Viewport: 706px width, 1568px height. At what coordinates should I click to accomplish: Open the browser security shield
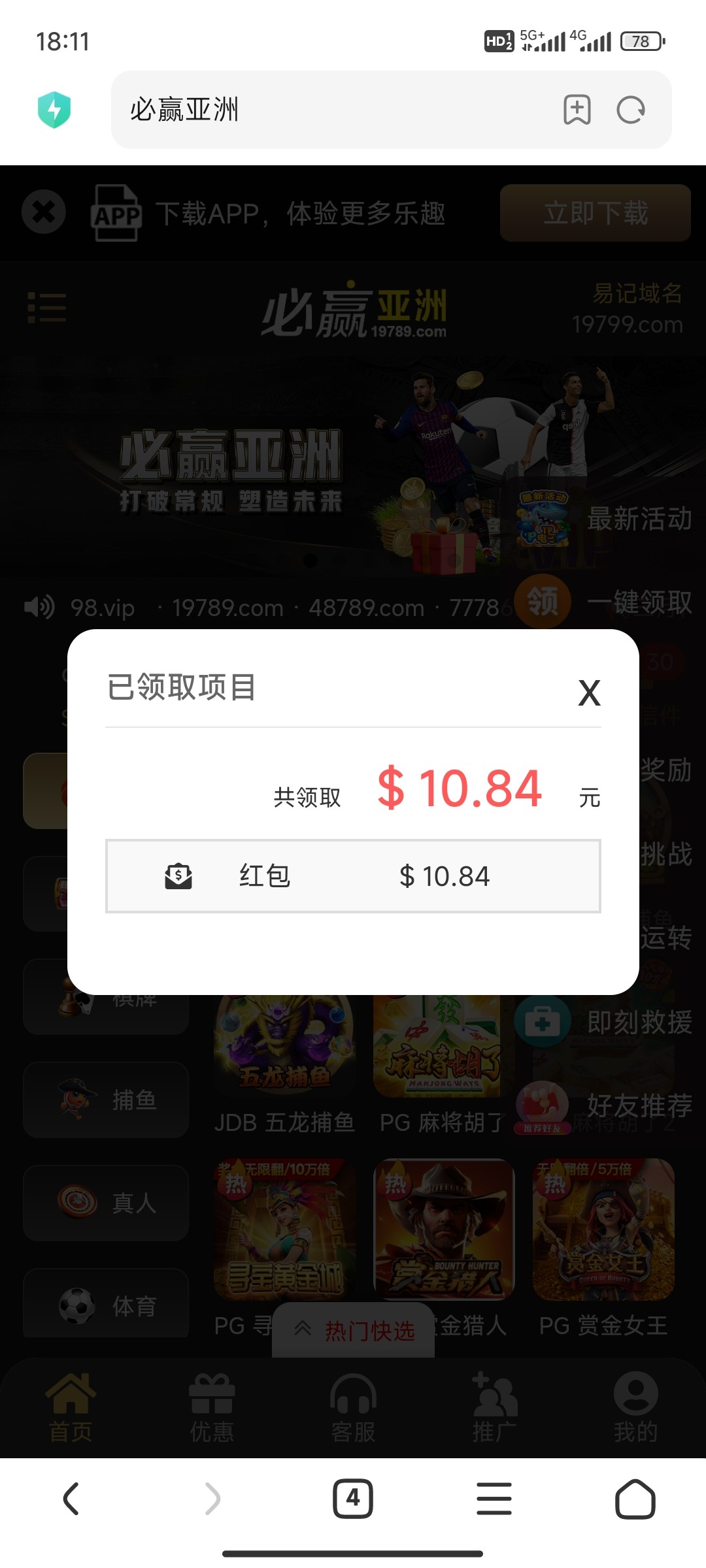click(54, 110)
